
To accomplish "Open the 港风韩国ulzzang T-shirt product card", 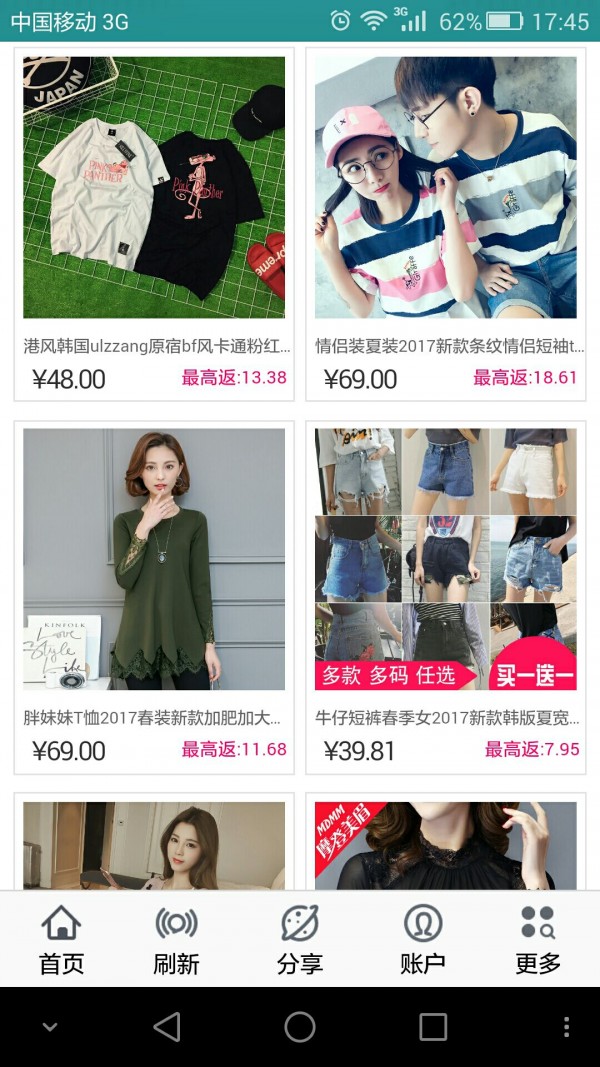I will click(x=154, y=224).
